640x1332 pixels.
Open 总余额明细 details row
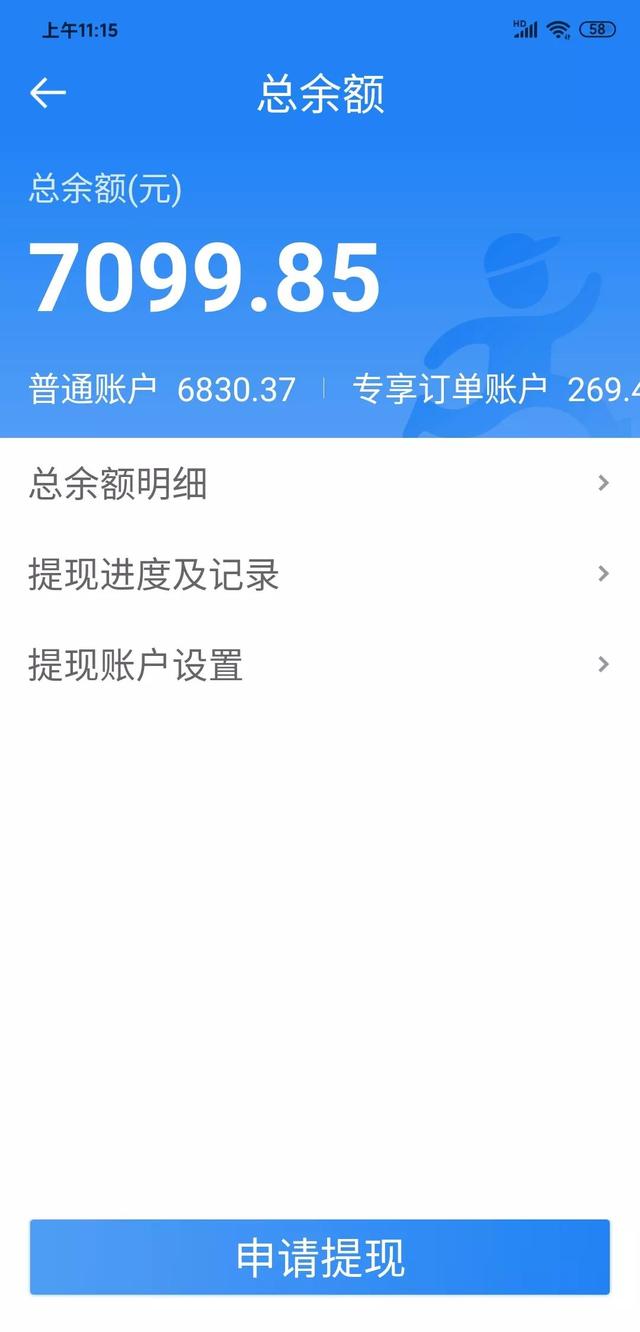[320, 484]
